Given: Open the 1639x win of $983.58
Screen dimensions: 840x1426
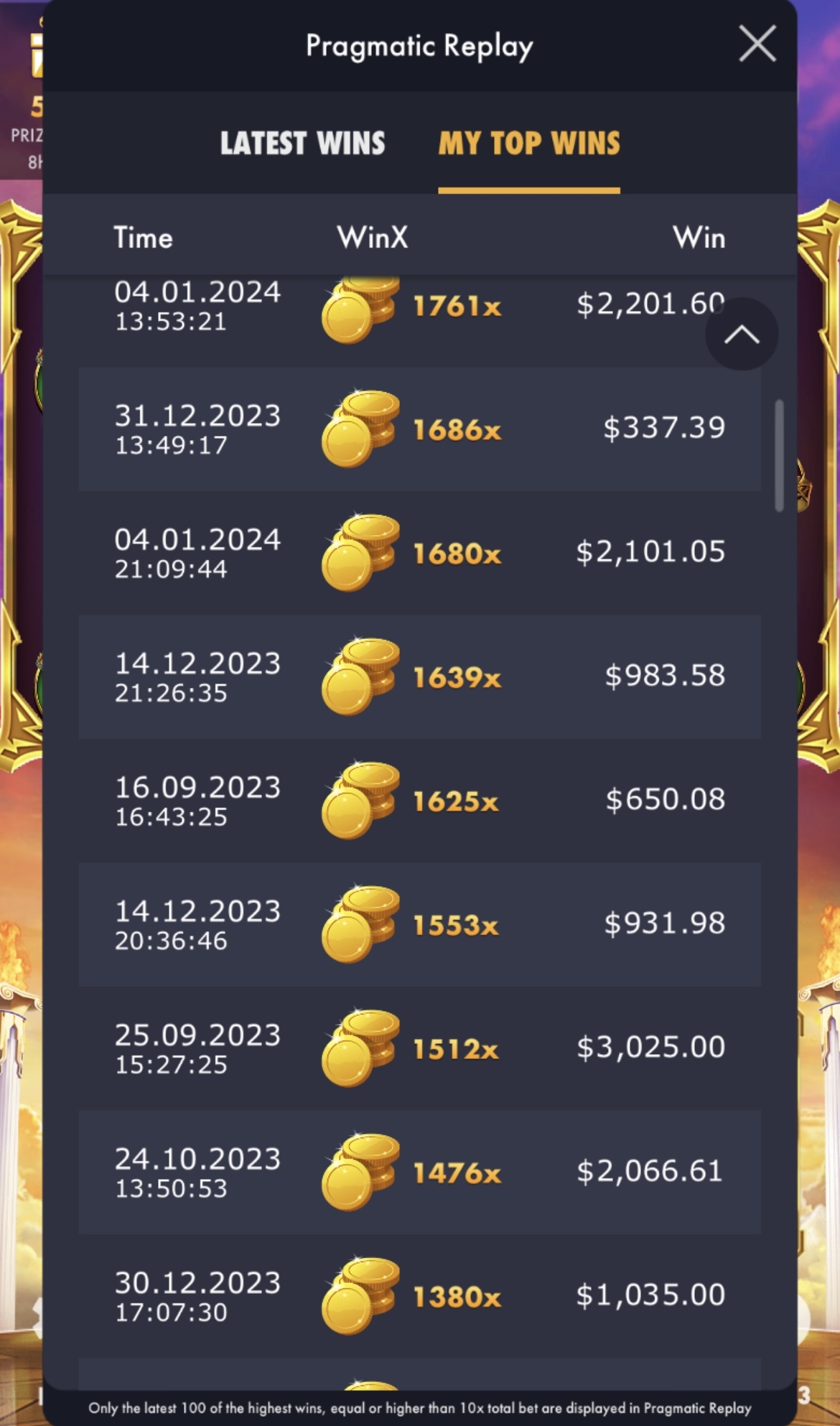Looking at the screenshot, I should (420, 676).
